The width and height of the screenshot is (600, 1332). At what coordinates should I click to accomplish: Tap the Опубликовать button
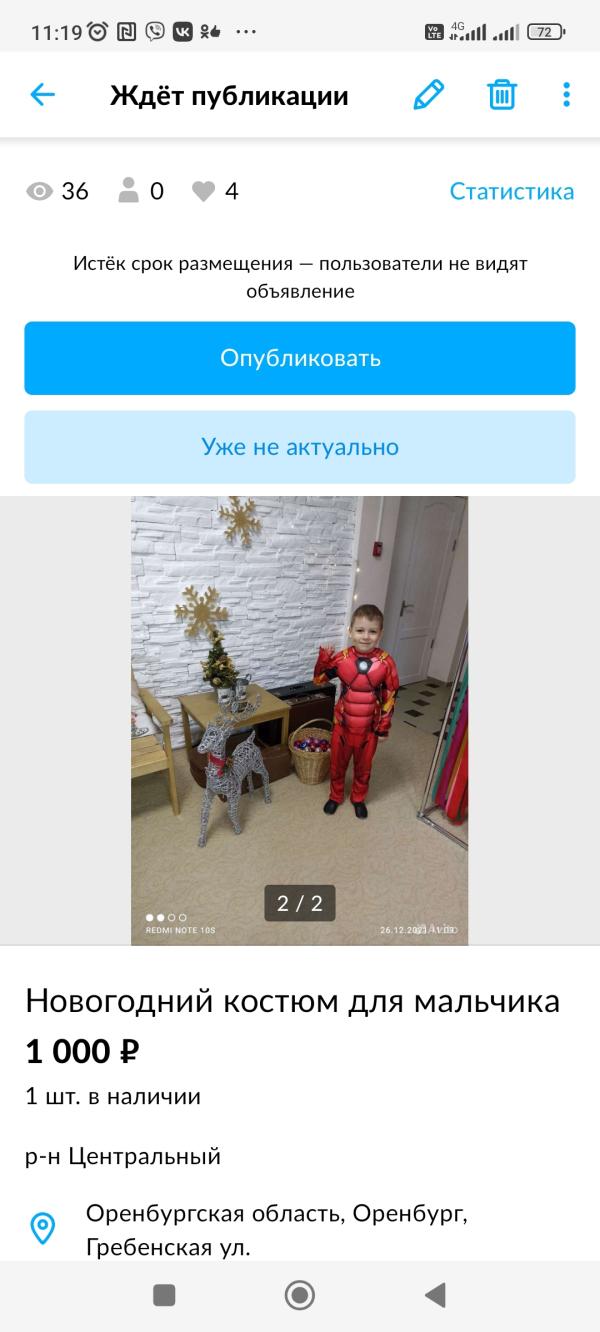pos(300,358)
